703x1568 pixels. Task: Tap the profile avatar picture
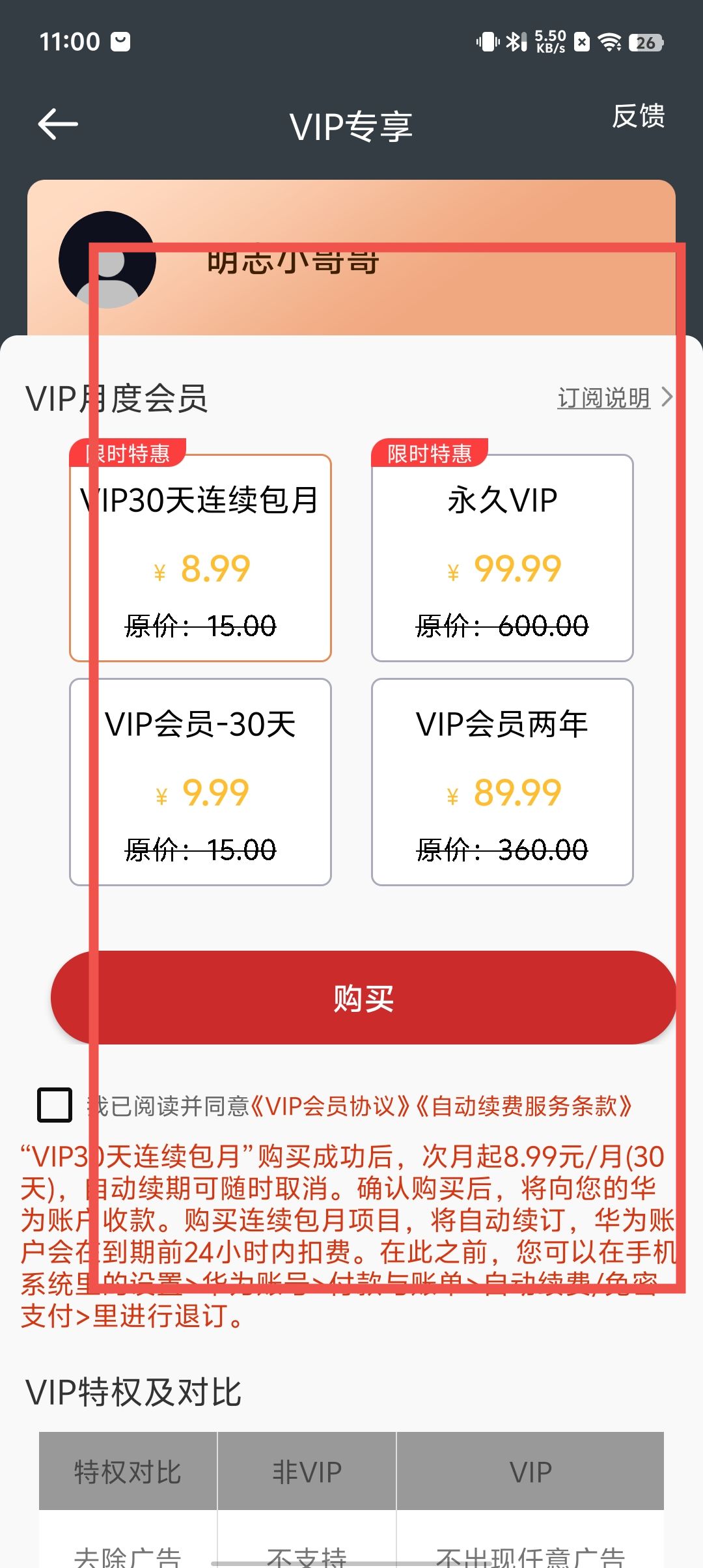[x=107, y=260]
